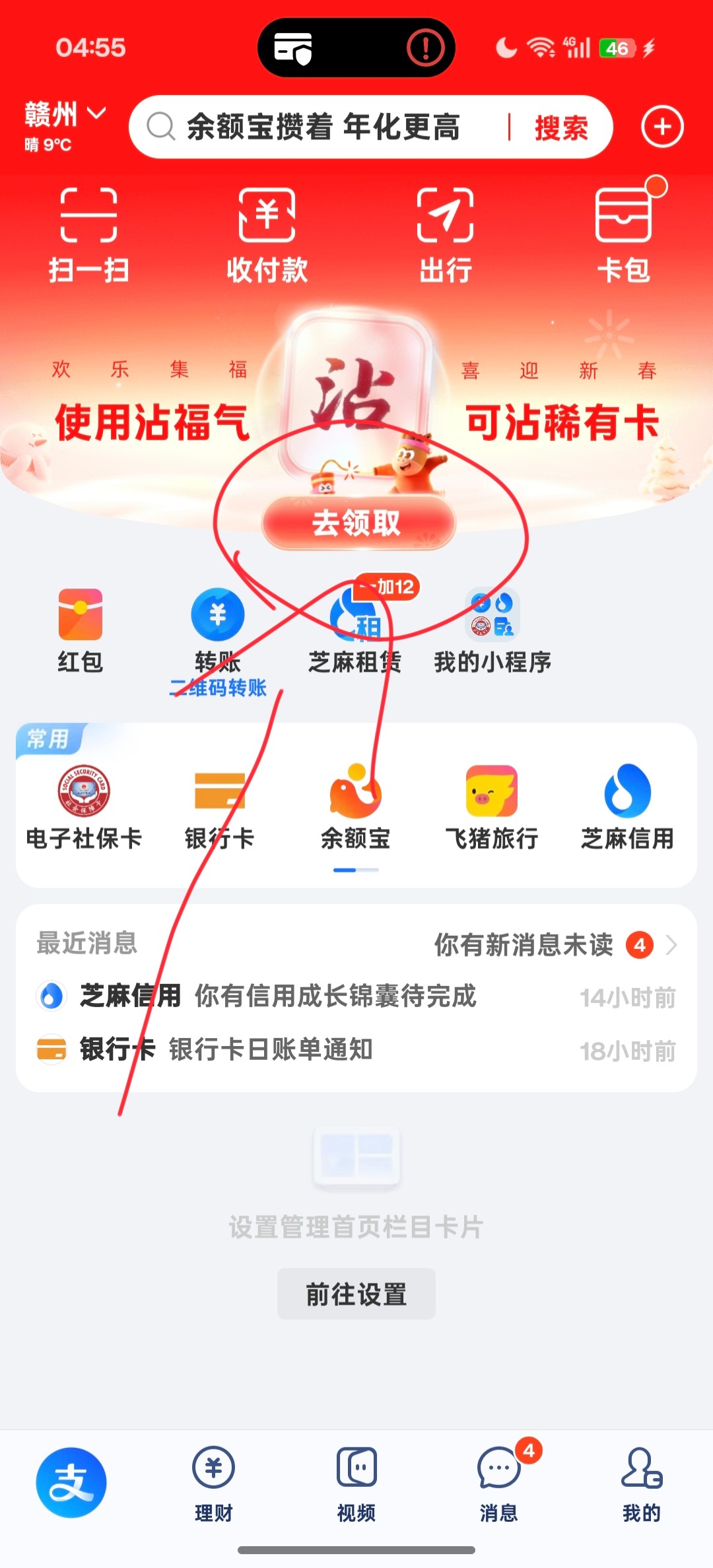Tap the plus icon beside search
713x1568 pixels.
pos(662,127)
